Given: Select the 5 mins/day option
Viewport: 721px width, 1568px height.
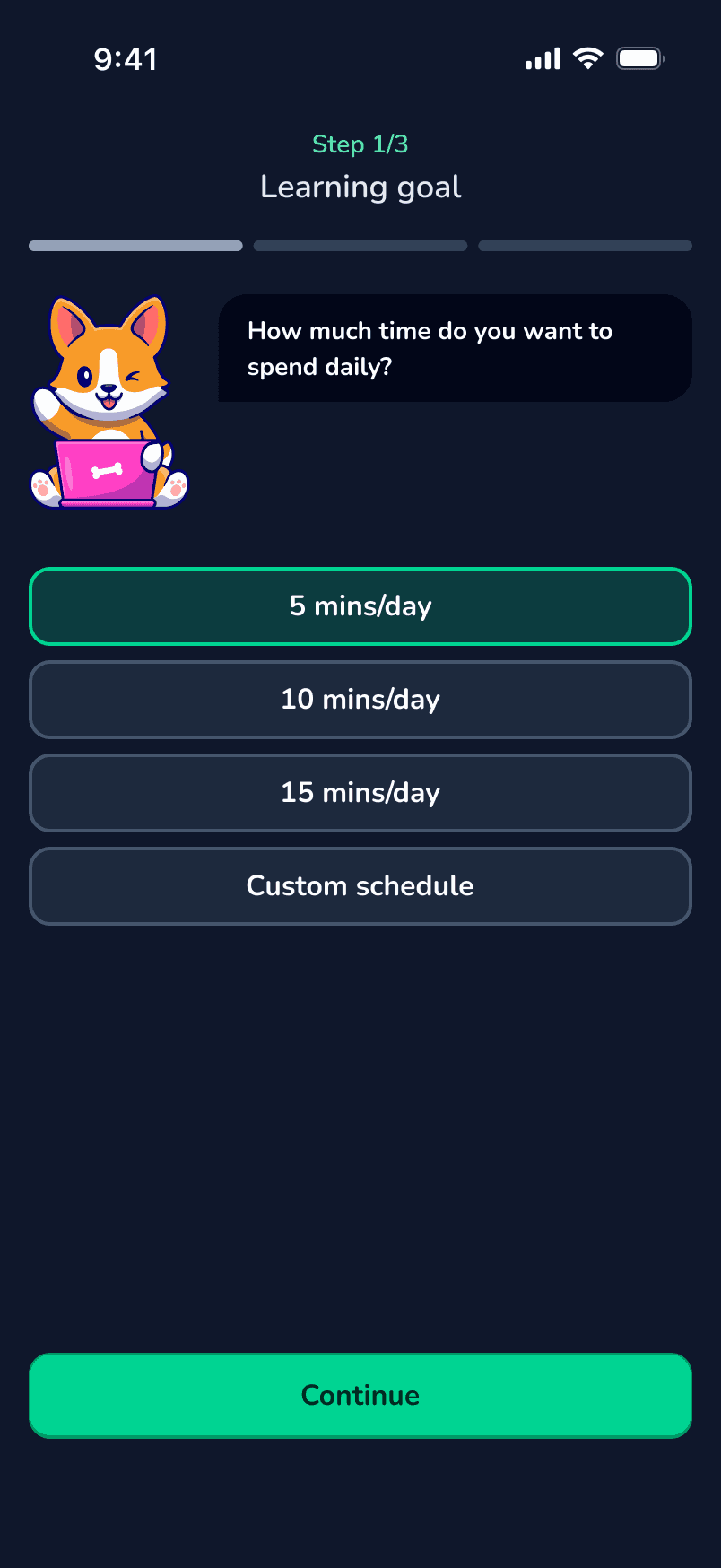Looking at the screenshot, I should pos(360,606).
